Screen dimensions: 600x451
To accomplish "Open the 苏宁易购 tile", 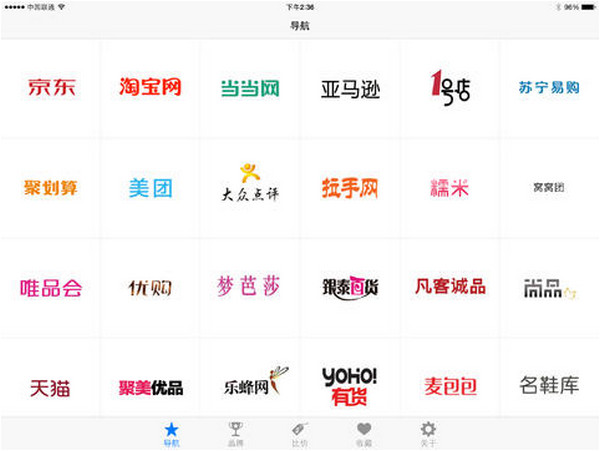I will [549, 88].
